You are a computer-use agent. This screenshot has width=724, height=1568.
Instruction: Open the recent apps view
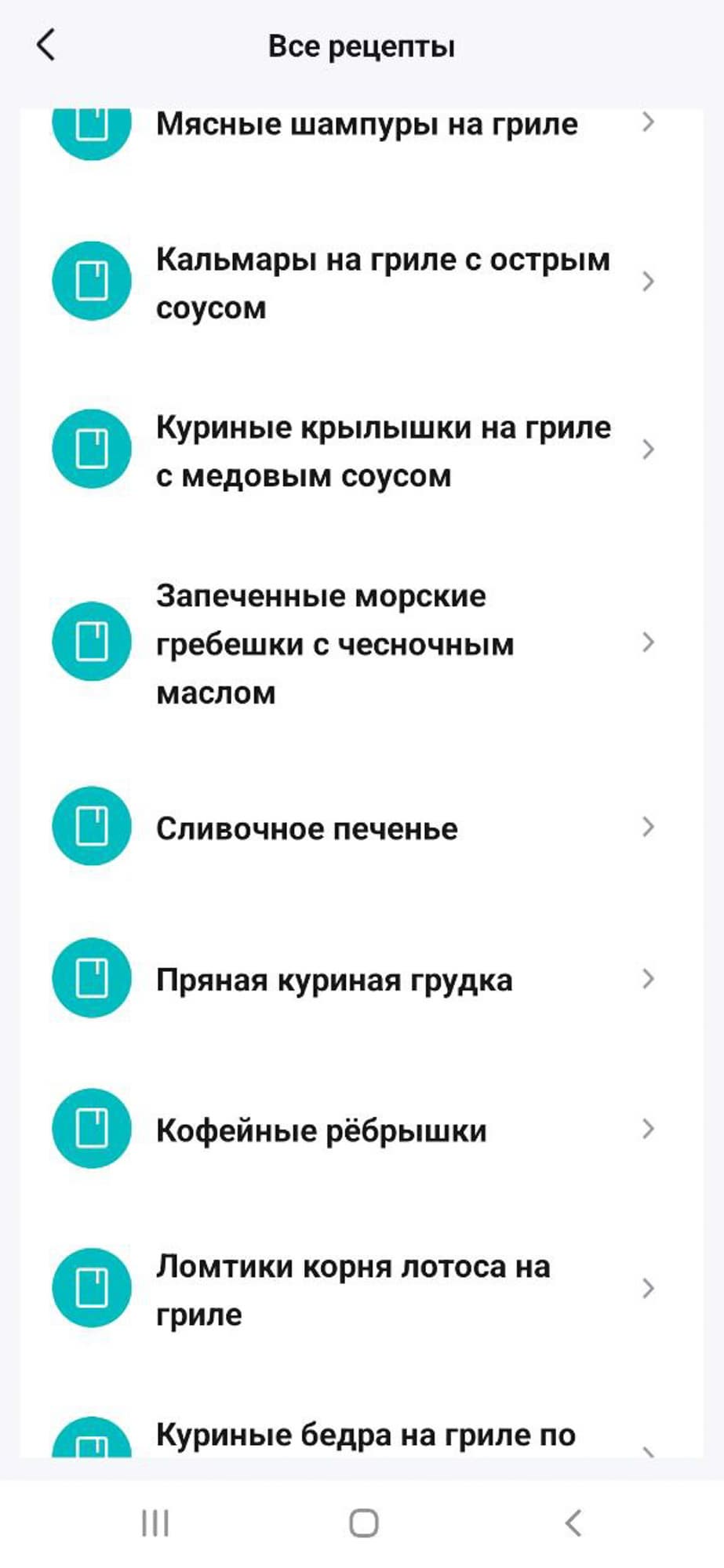pyautogui.click(x=155, y=1523)
